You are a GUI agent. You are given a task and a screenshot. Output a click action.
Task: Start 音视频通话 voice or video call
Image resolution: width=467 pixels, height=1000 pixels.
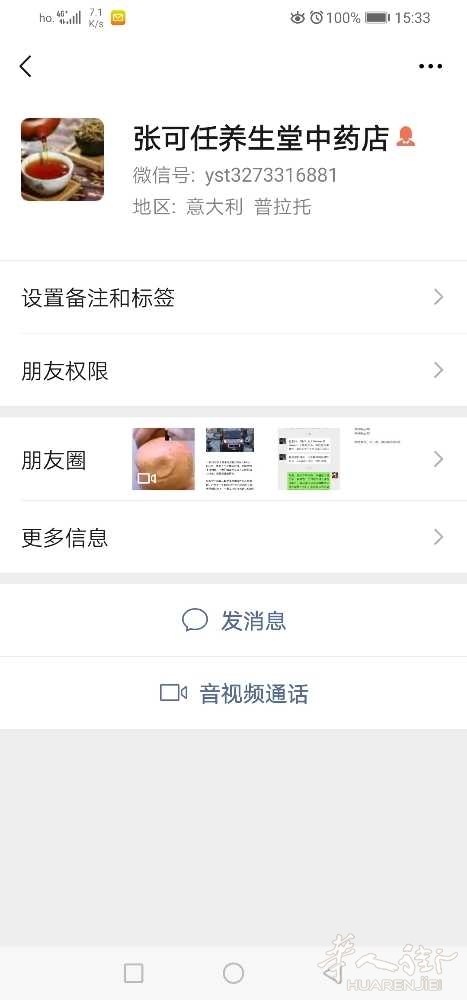pos(234,693)
